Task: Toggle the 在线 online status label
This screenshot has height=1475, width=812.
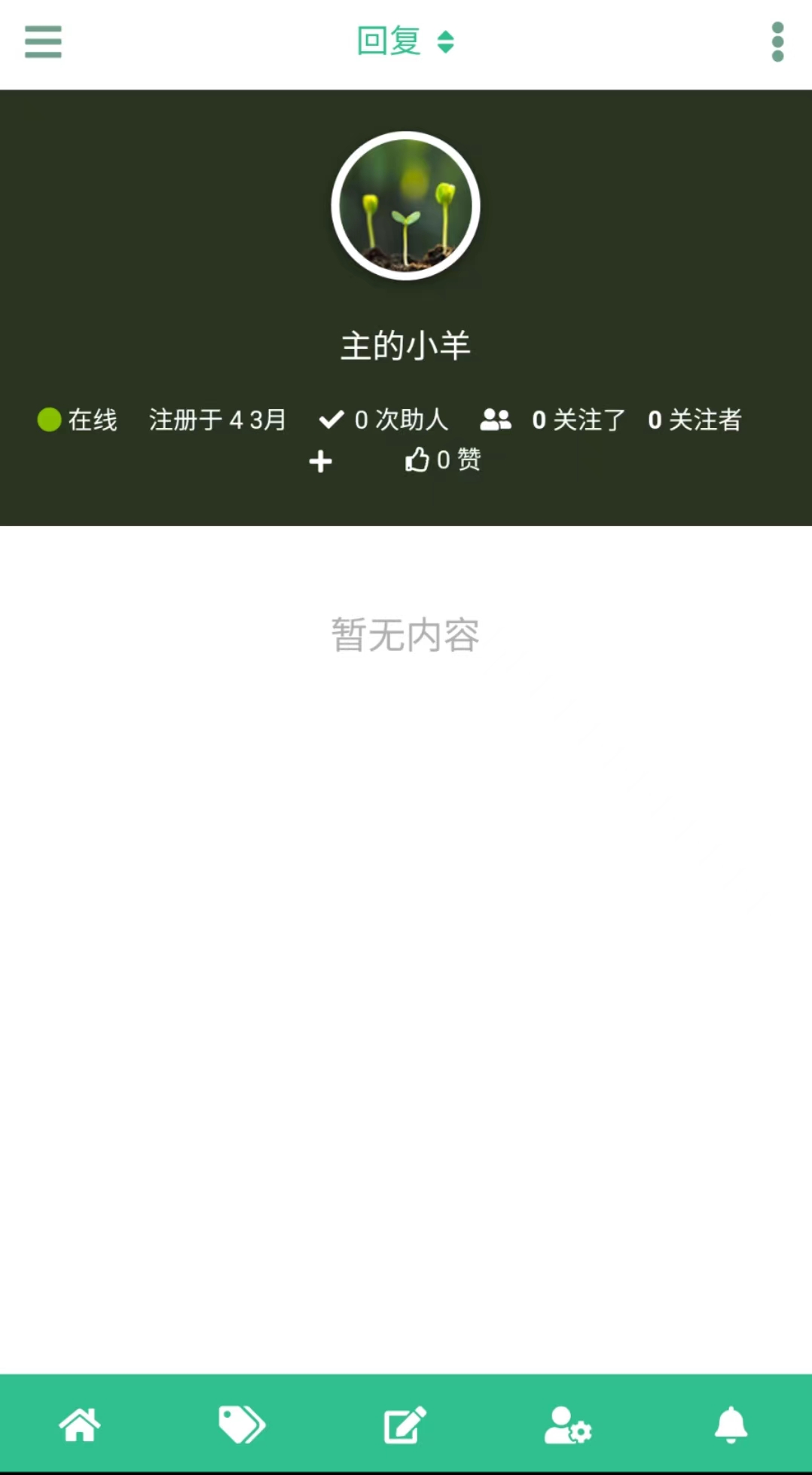Action: coord(92,421)
